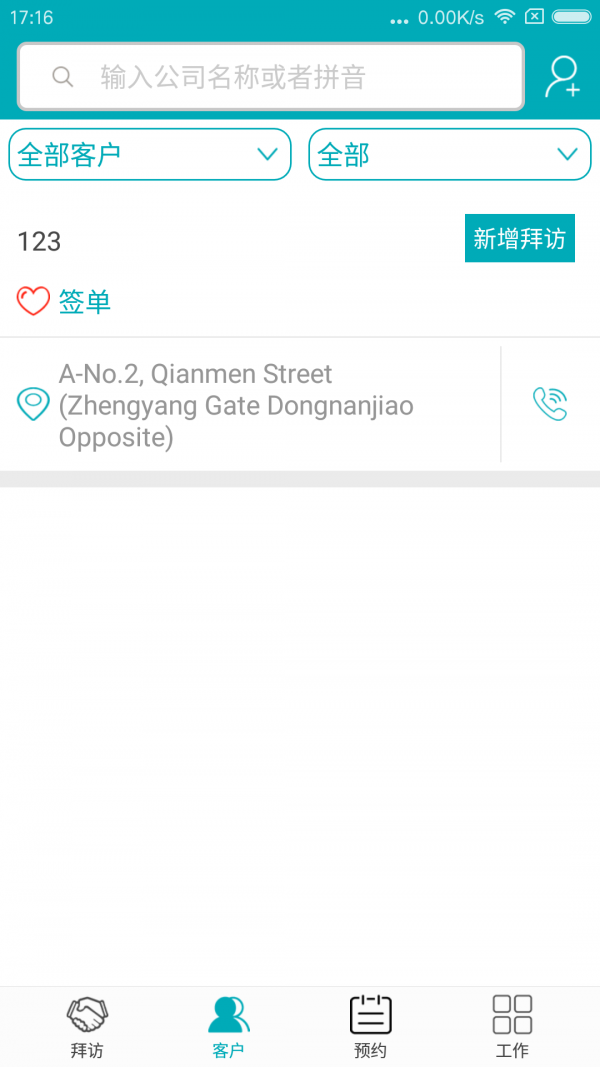The width and height of the screenshot is (600, 1067).
Task: Add a new customer with the person-plus icon
Action: tap(562, 77)
